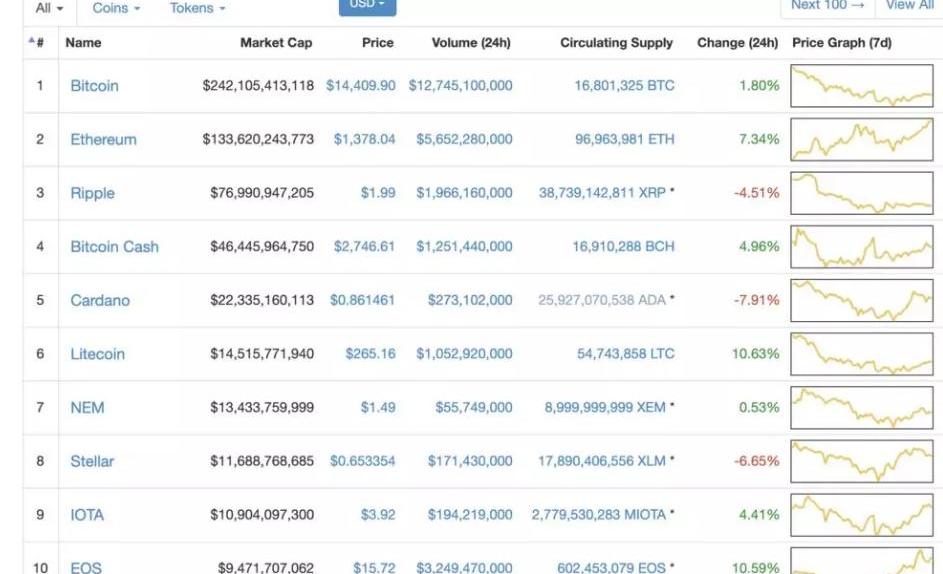
Task: Expand the Tokens dropdown
Action: pos(196,7)
